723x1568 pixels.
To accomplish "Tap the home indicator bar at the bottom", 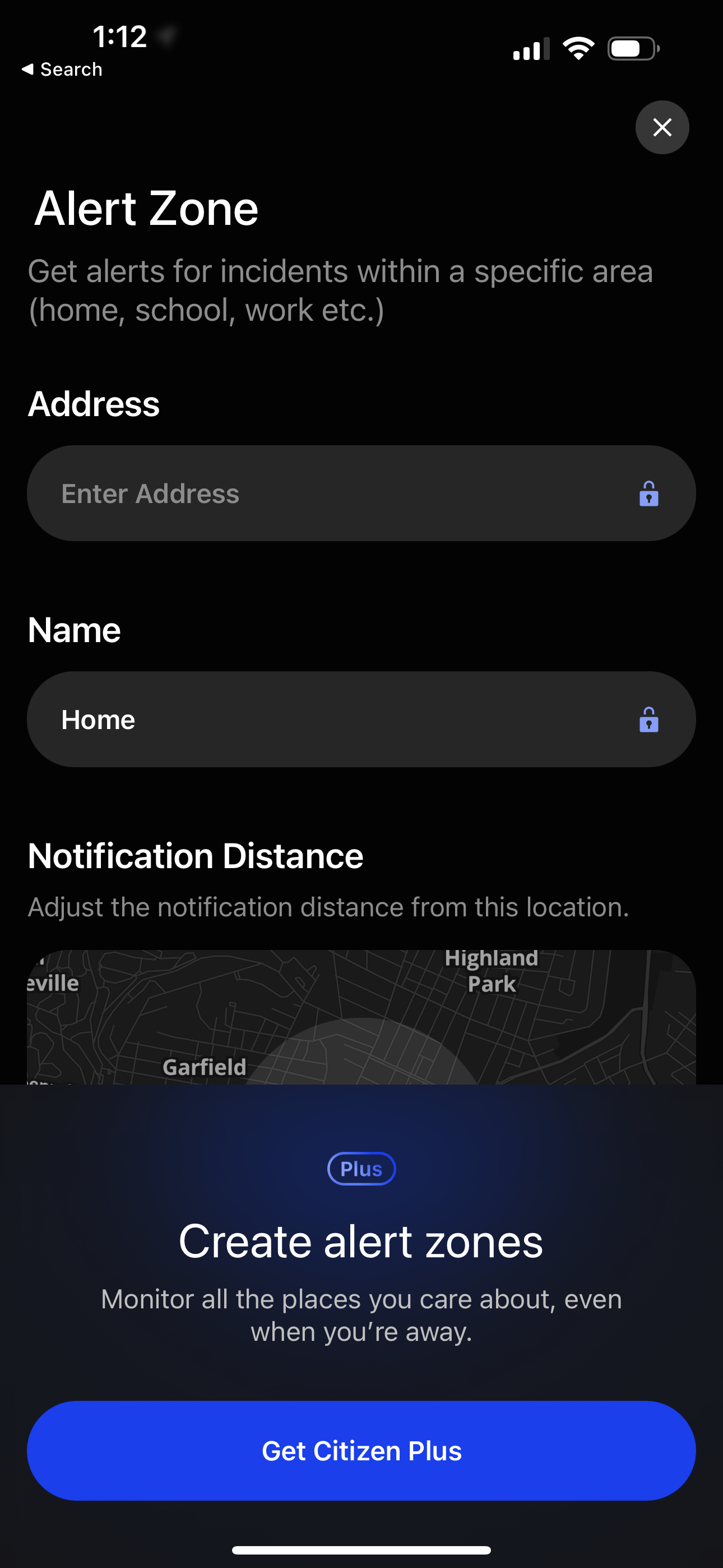I will (x=361, y=1549).
